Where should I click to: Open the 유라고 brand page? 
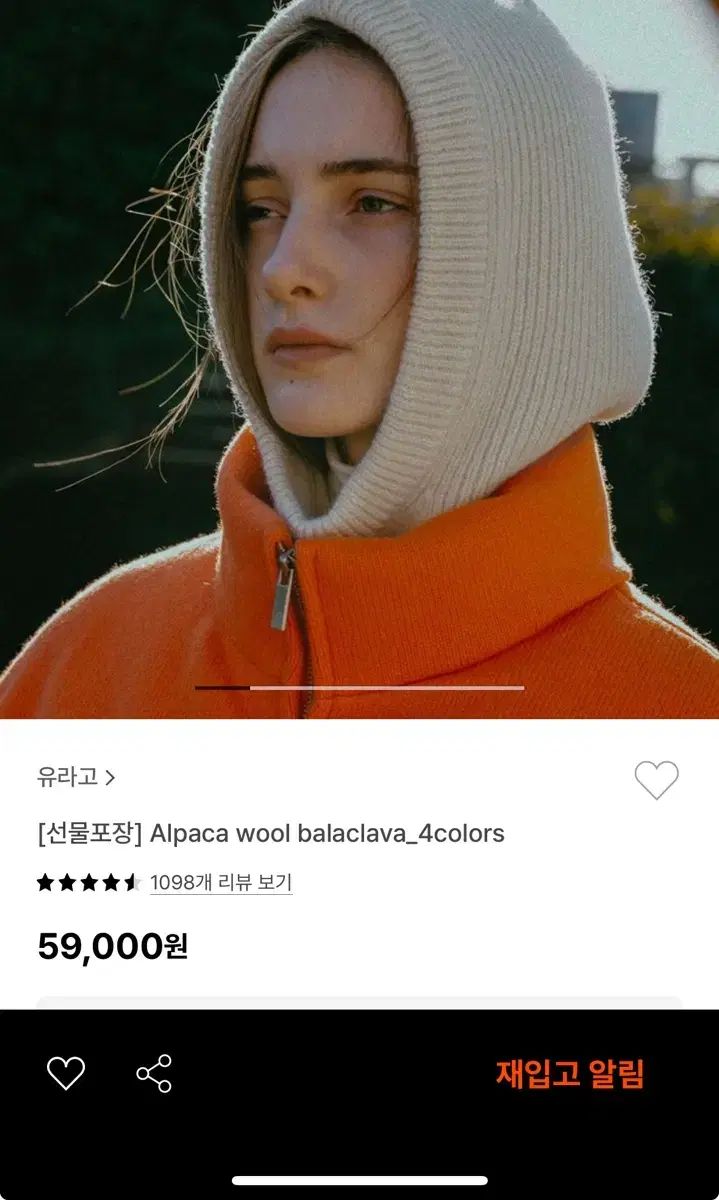76,776
